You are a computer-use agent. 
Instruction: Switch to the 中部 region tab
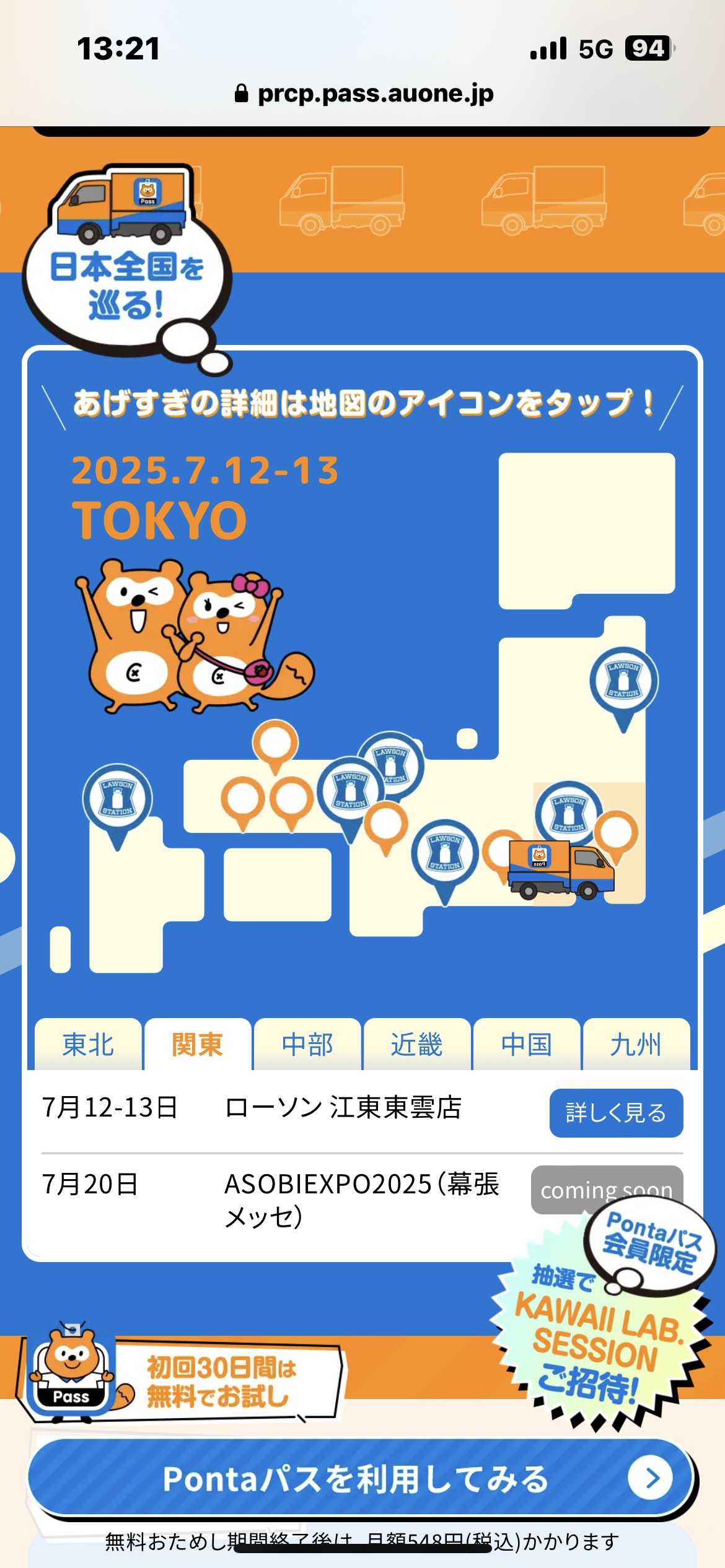pyautogui.click(x=307, y=1045)
